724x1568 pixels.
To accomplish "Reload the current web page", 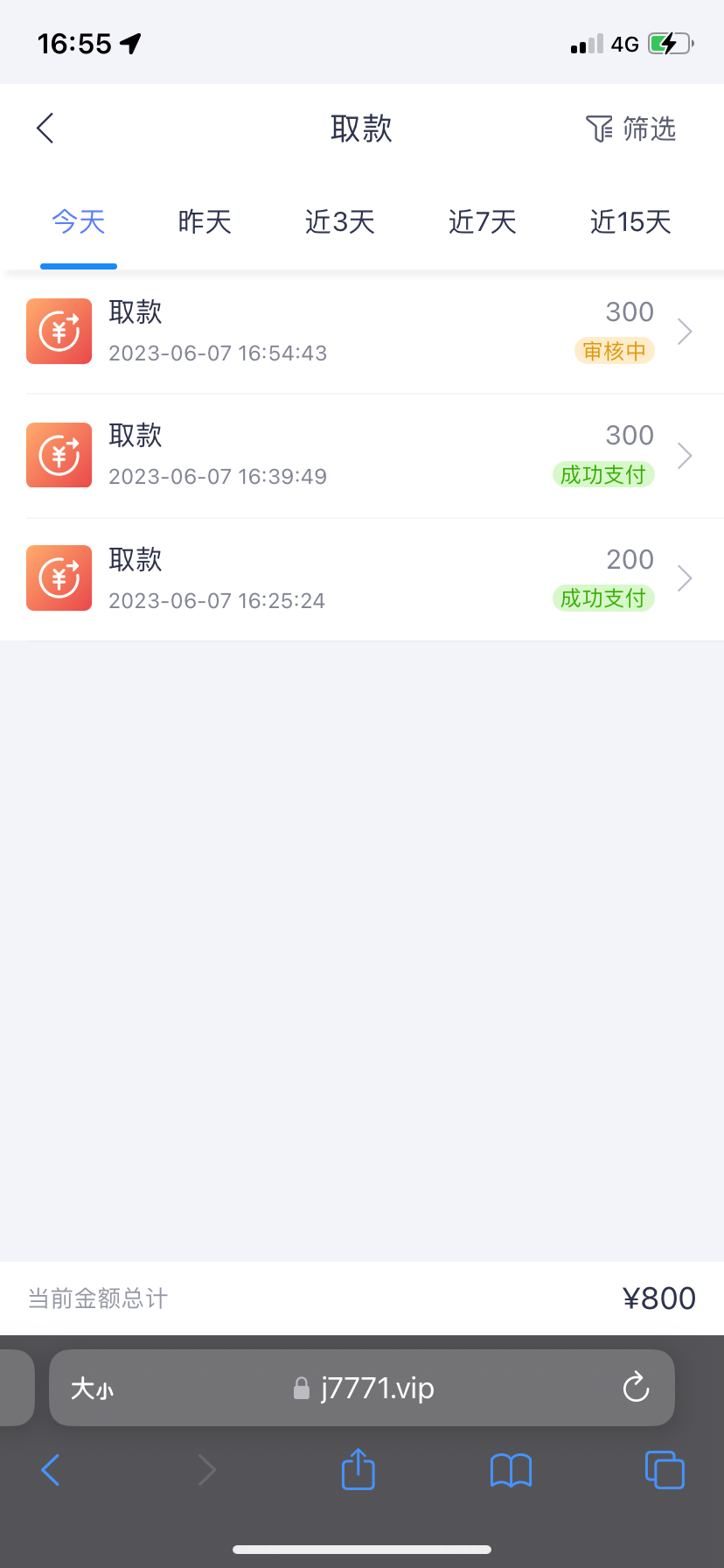I will pos(636,1388).
